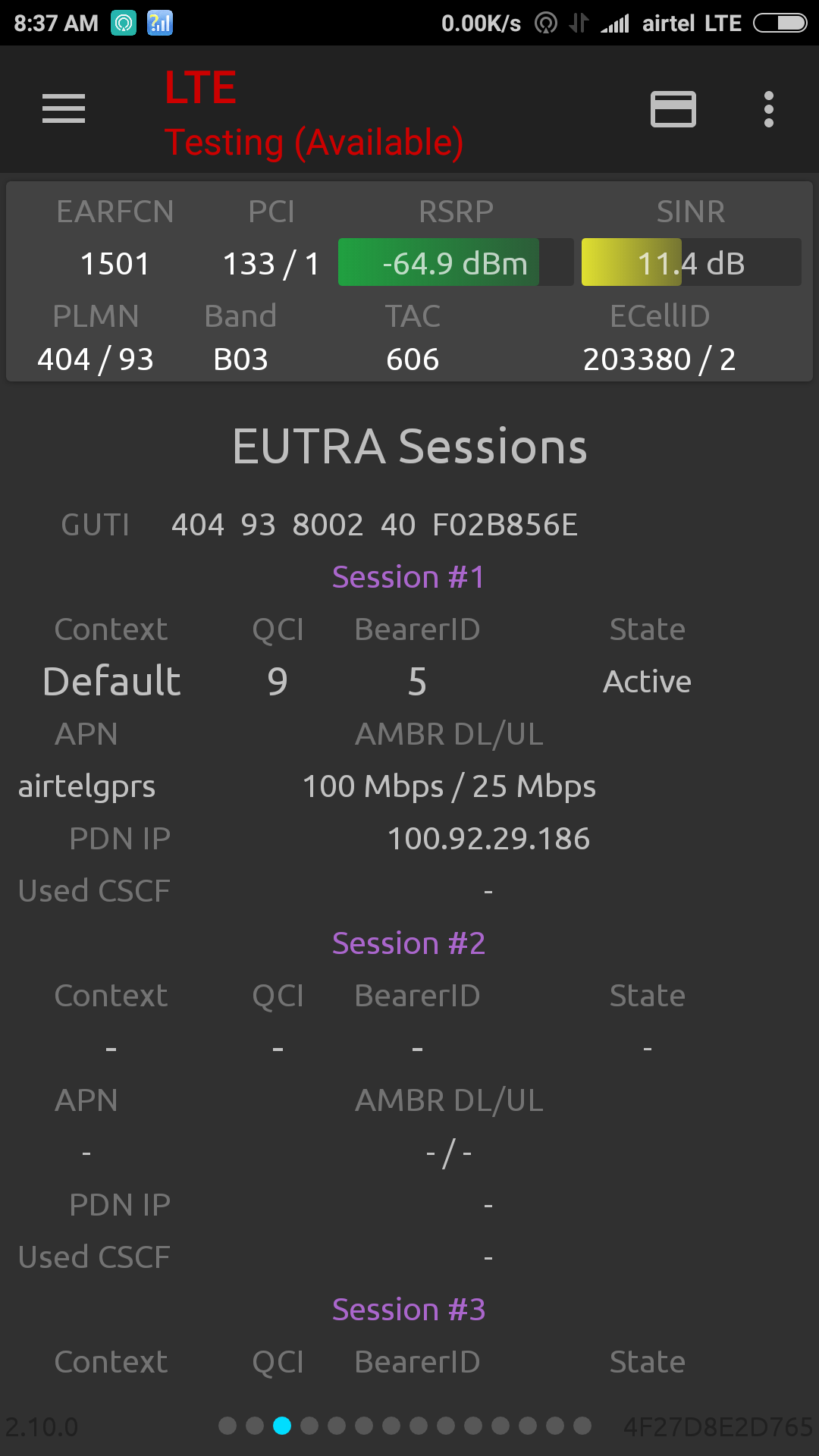Tap the card view icon in toolbar

pyautogui.click(x=673, y=109)
